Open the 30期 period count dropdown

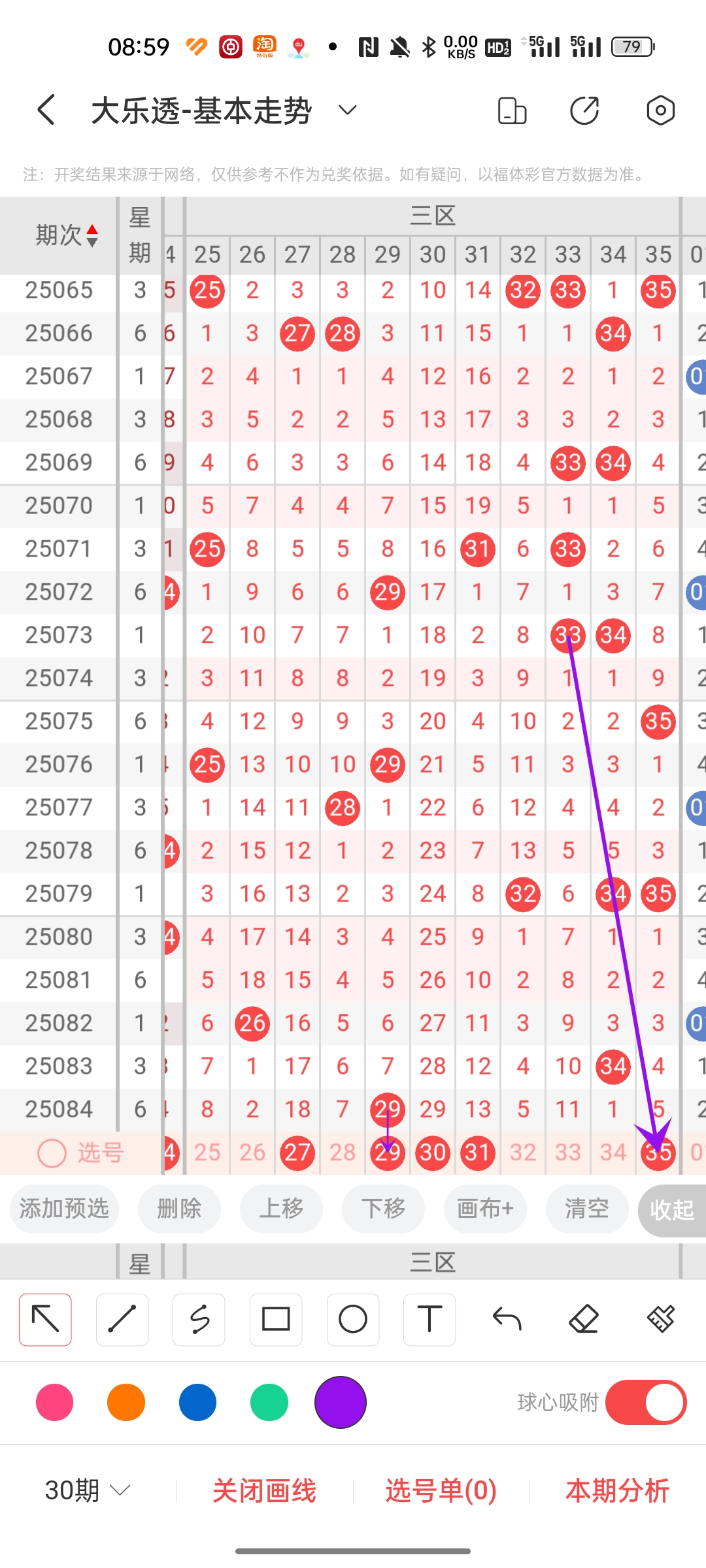pos(88,1491)
